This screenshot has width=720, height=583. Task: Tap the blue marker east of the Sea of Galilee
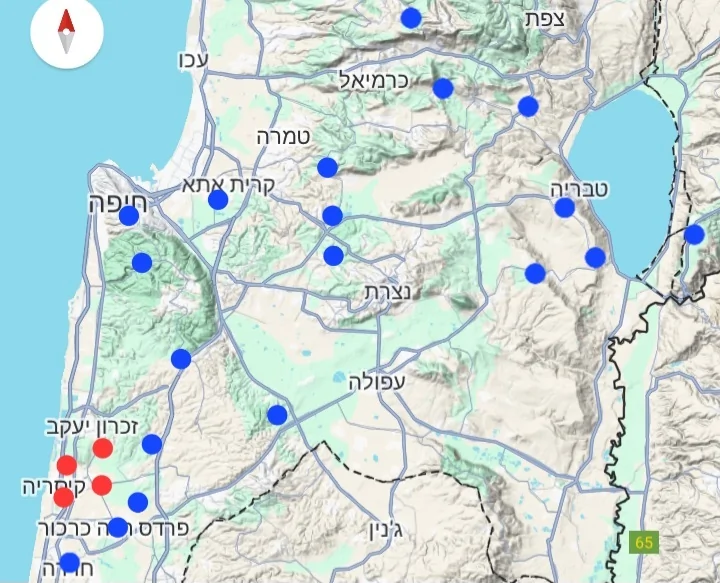694,234
